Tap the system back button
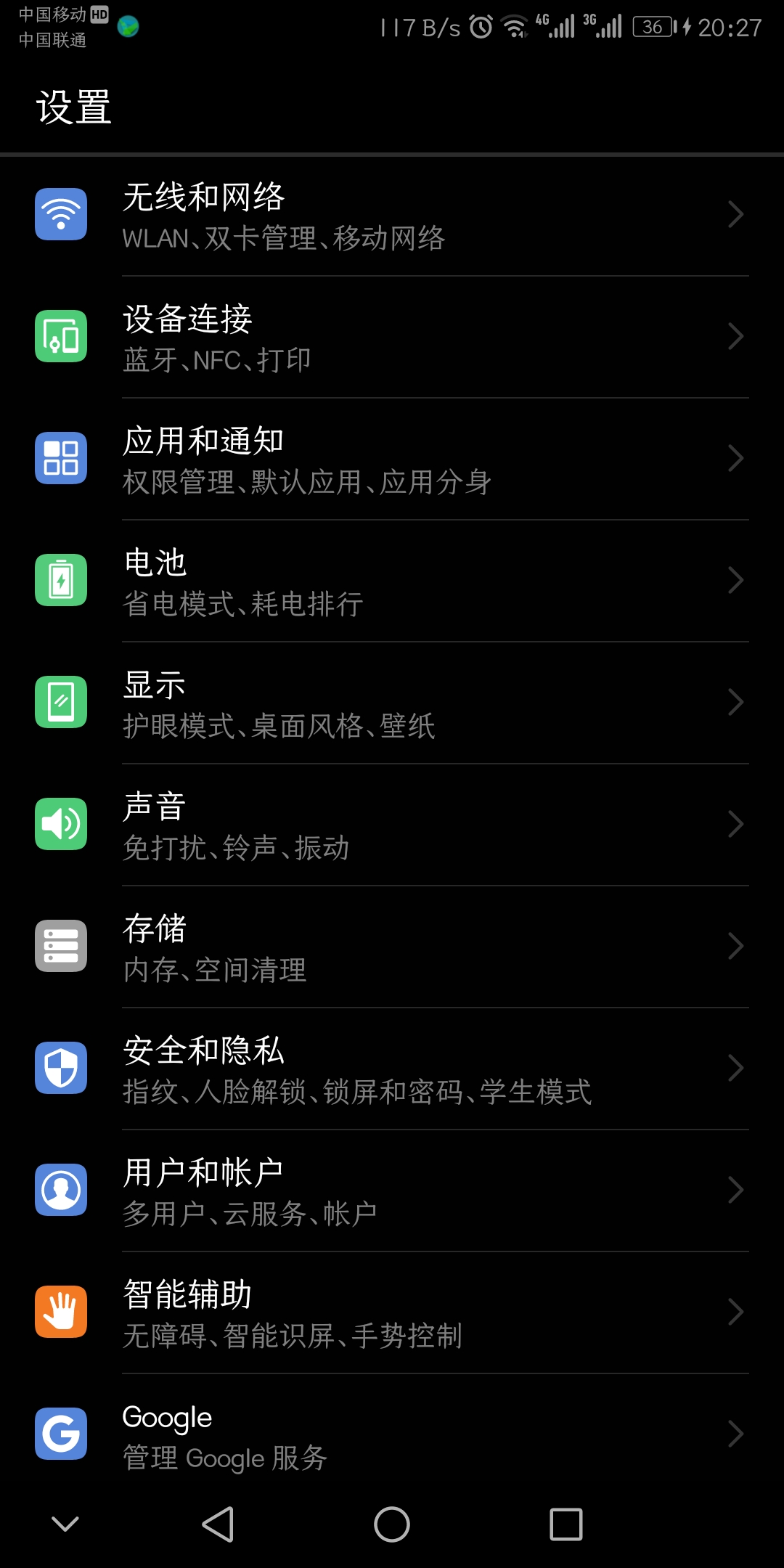Image resolution: width=784 pixels, height=1568 pixels. click(218, 1524)
